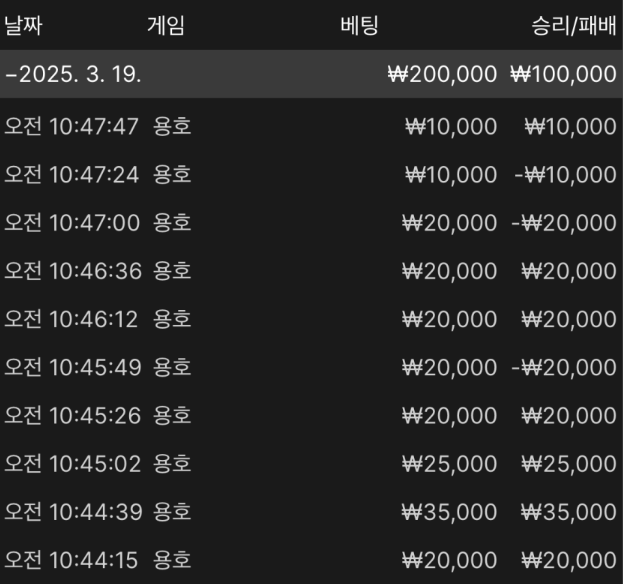Select the 10:46:36 용호 bet row
Viewport: 623px width, 584px height.
pyautogui.click(x=311, y=271)
